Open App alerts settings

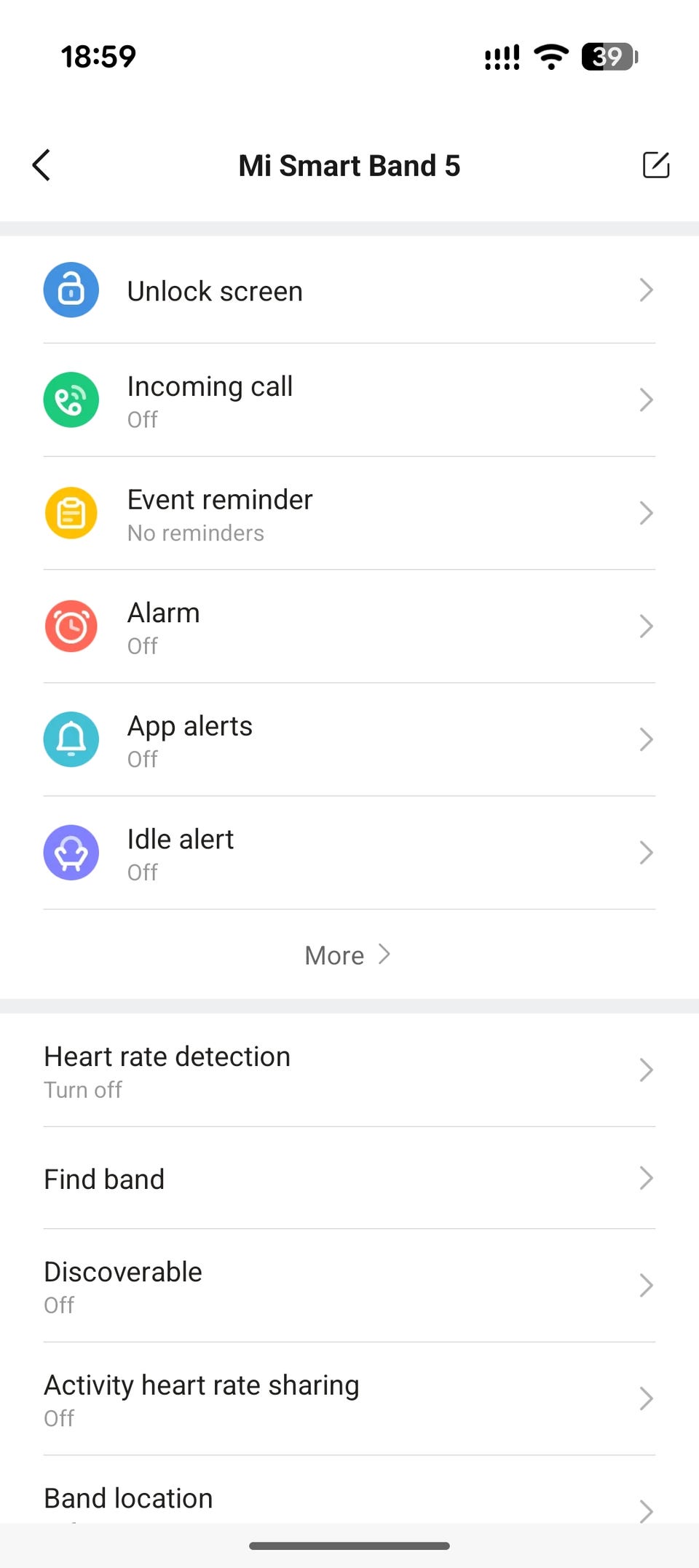click(x=349, y=740)
